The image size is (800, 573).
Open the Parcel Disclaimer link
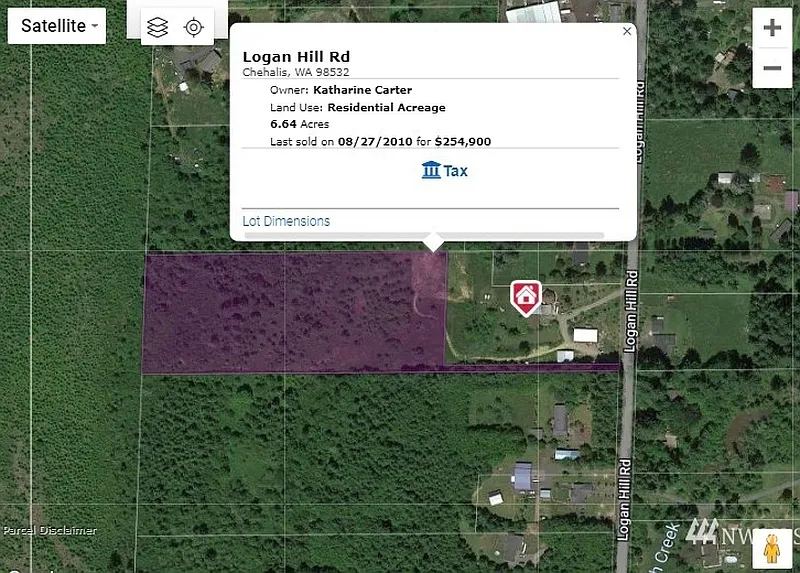pyautogui.click(x=50, y=531)
